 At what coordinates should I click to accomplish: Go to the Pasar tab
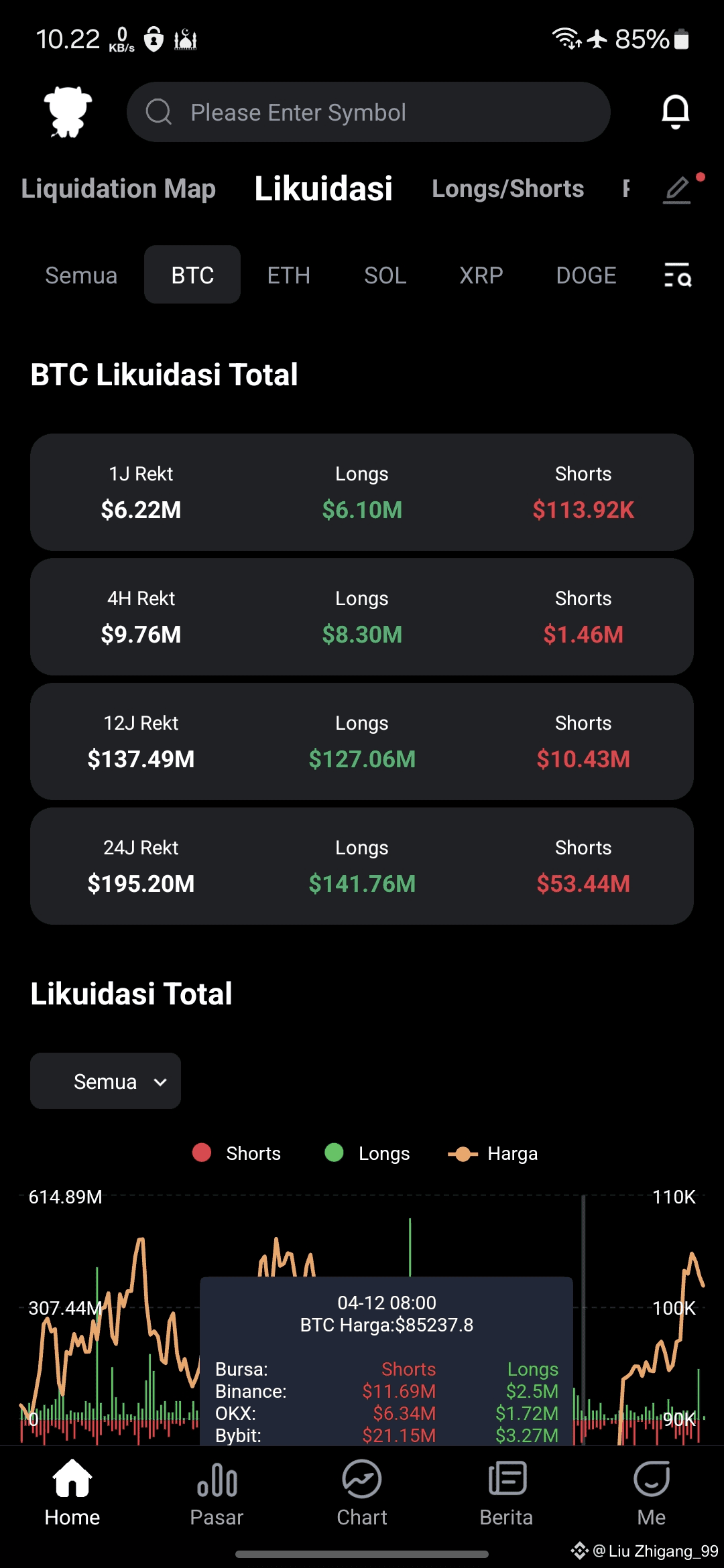(217, 1494)
